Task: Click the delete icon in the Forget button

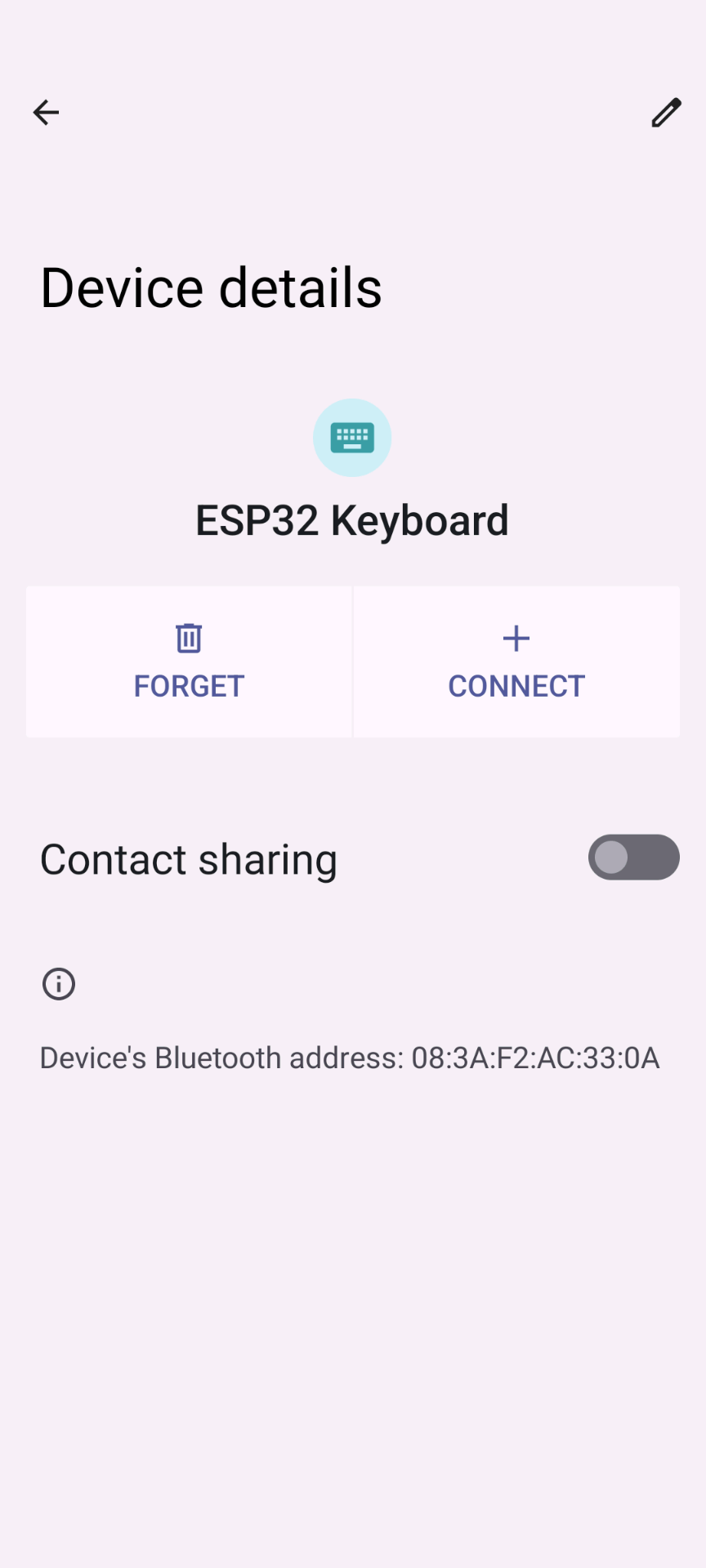Action: 188,638
